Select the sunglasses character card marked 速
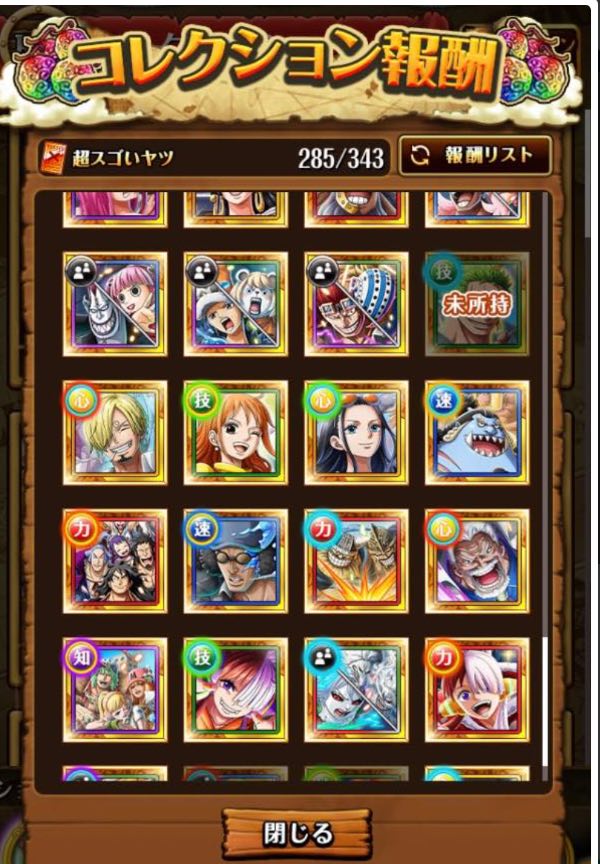The image size is (600, 864). pyautogui.click(x=235, y=561)
